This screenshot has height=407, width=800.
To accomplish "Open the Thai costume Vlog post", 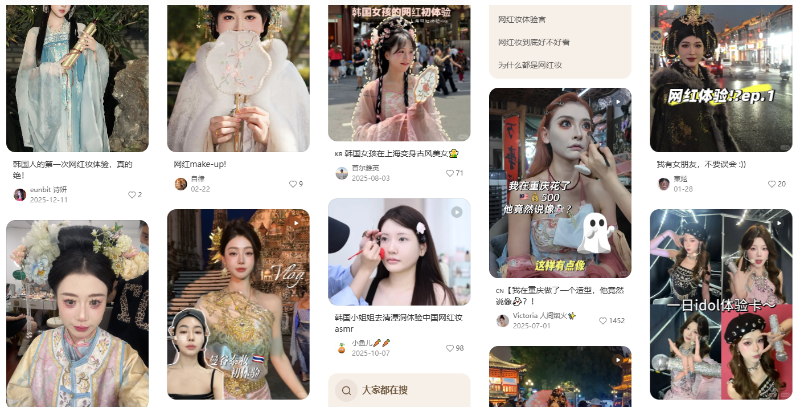I will (238, 305).
